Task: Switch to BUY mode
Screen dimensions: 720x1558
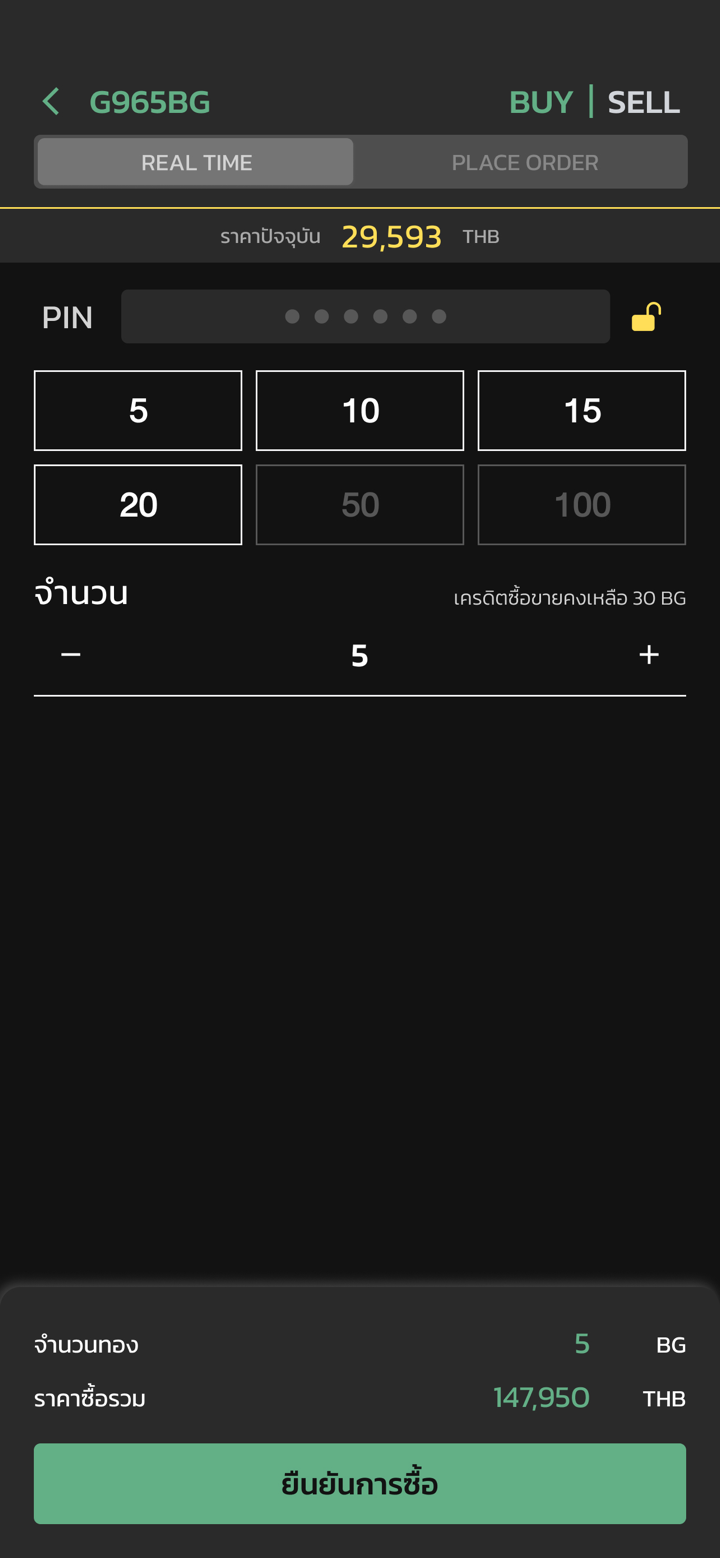Action: click(x=541, y=101)
